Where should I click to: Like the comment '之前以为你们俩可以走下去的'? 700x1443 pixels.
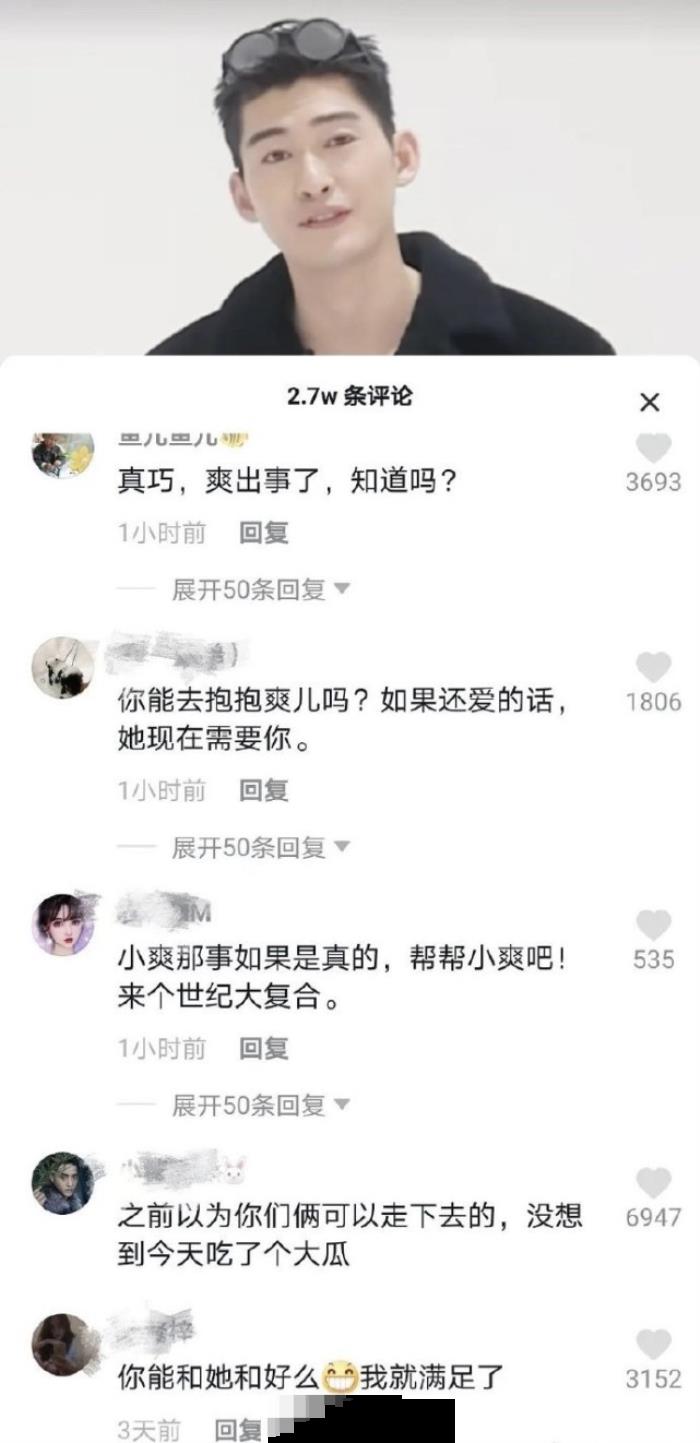coord(653,1183)
